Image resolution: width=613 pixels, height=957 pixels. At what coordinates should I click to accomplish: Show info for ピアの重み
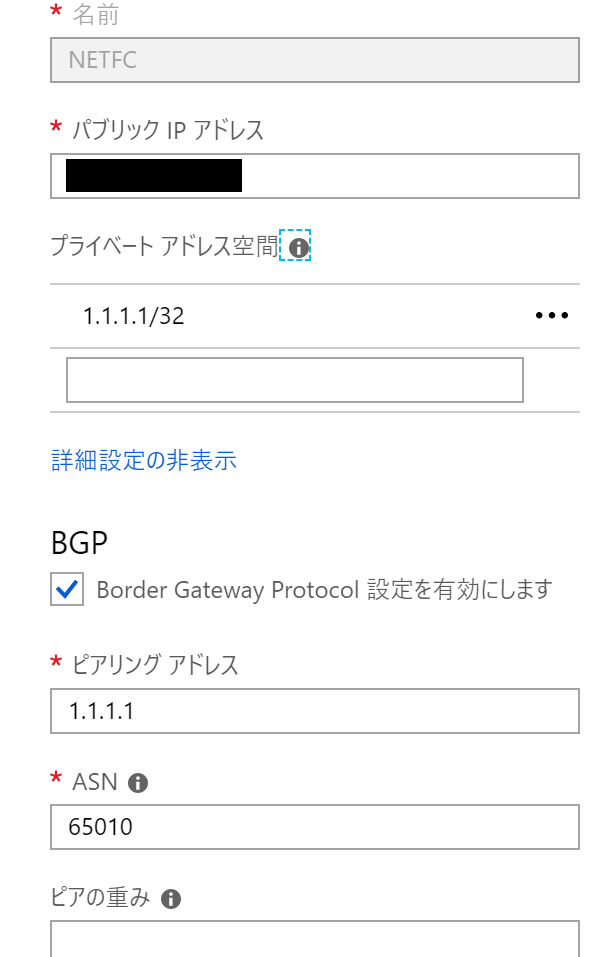click(171, 899)
